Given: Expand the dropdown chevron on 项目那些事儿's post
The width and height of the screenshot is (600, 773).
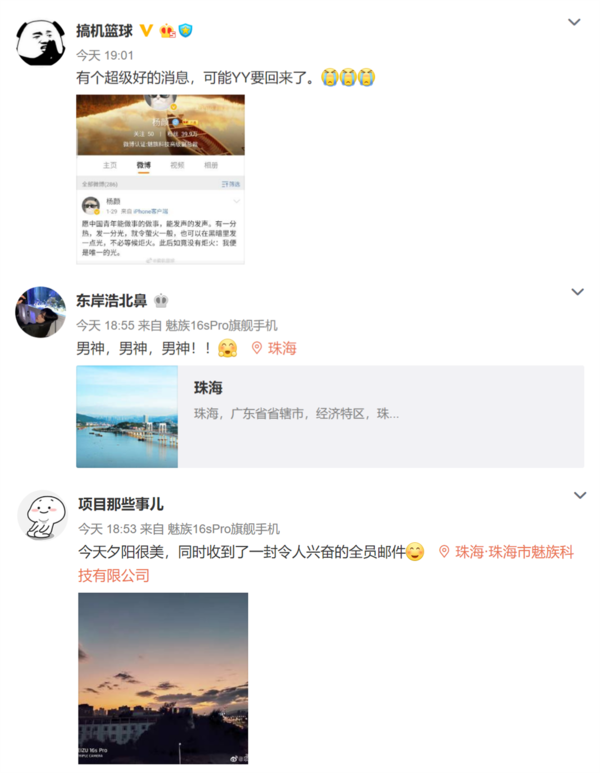Looking at the screenshot, I should [x=577, y=495].
